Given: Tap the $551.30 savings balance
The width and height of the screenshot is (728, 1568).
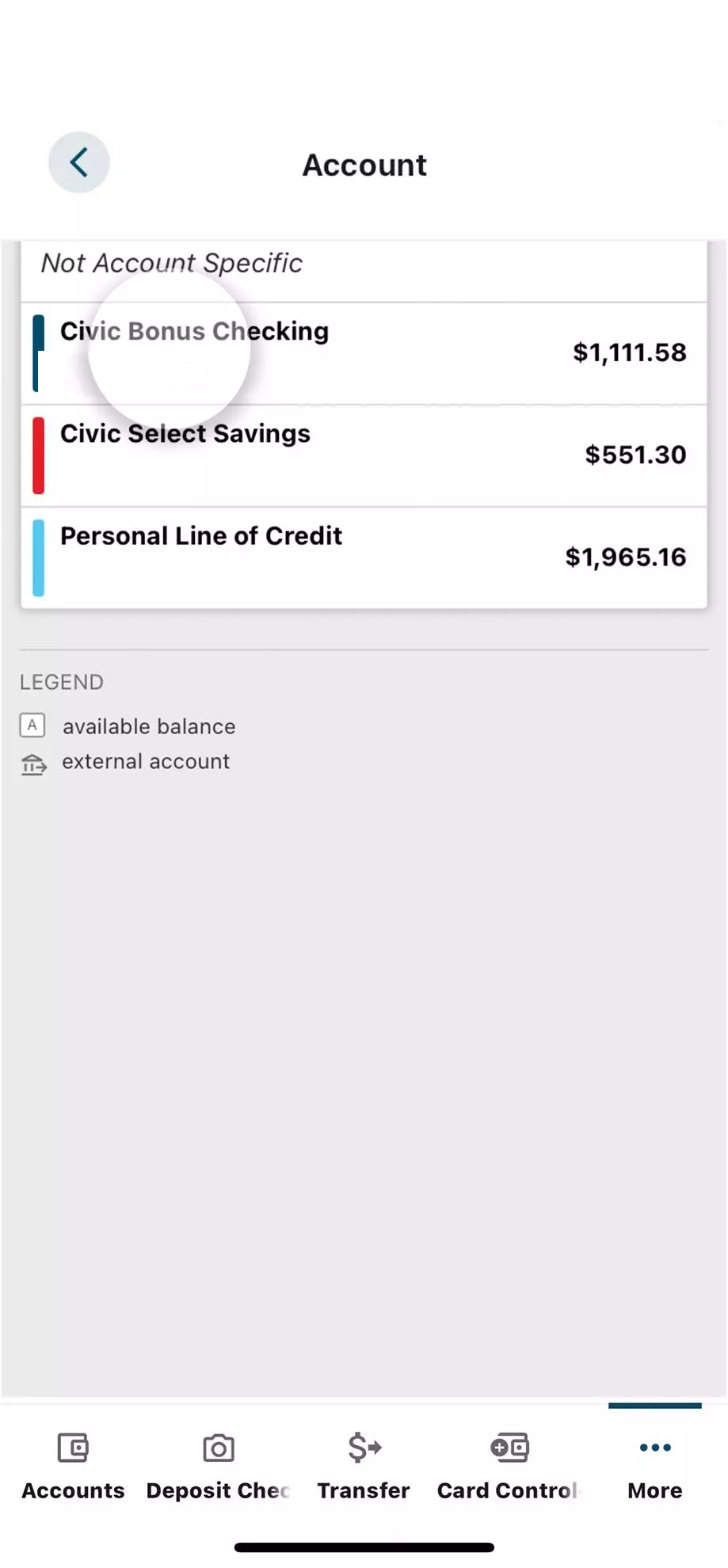Looking at the screenshot, I should coord(635,454).
